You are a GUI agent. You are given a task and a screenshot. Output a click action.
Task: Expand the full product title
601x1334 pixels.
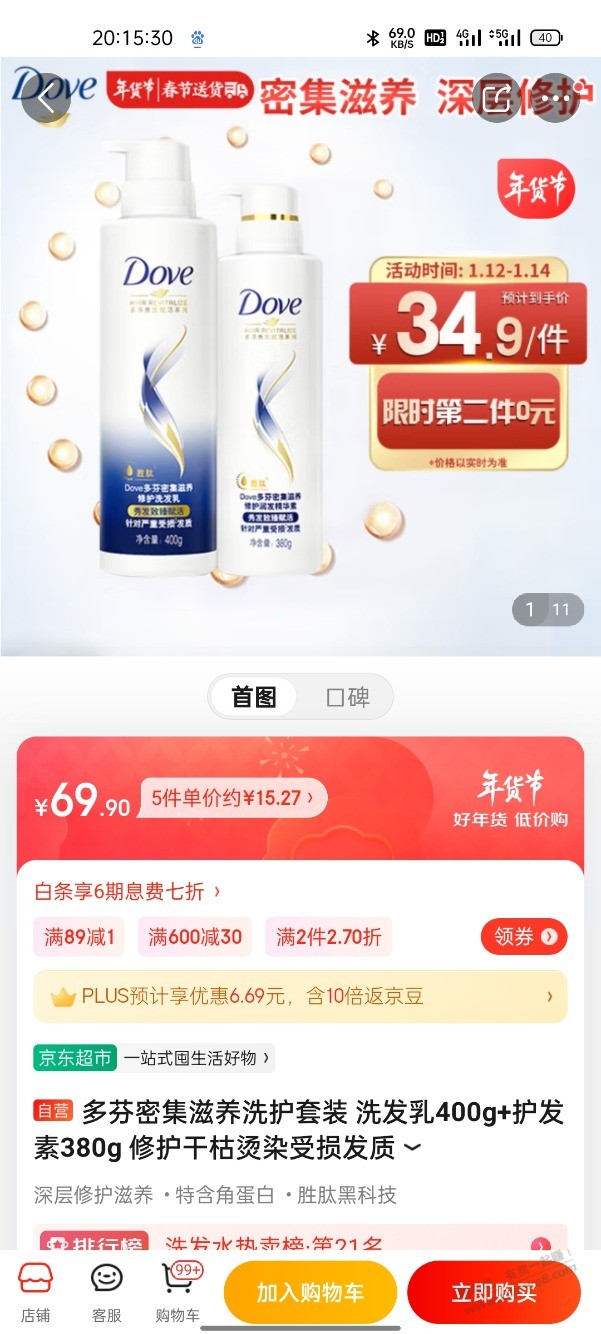coord(411,1149)
